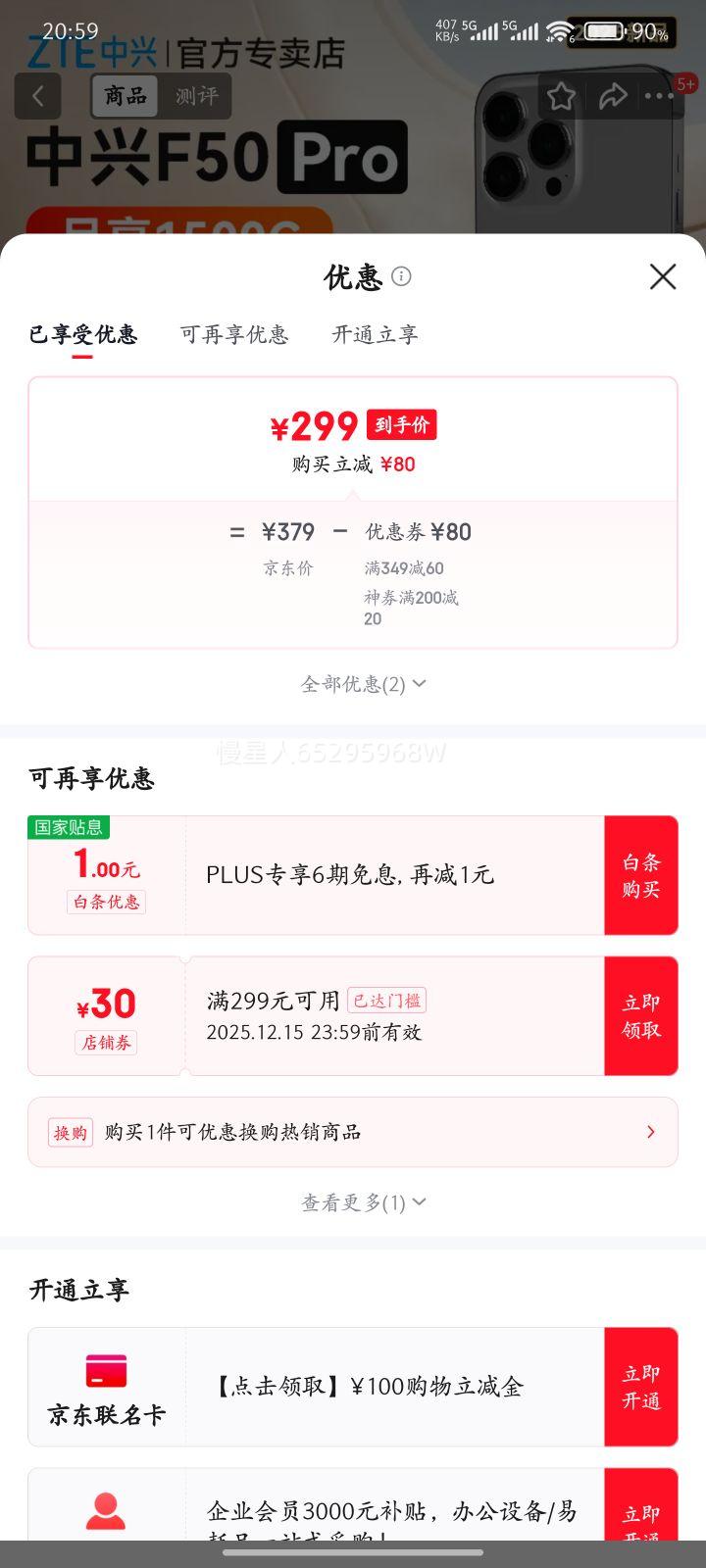Expand 全部优惠(2) to see all discounts
Viewport: 706px width, 1568px height.
coord(361,683)
